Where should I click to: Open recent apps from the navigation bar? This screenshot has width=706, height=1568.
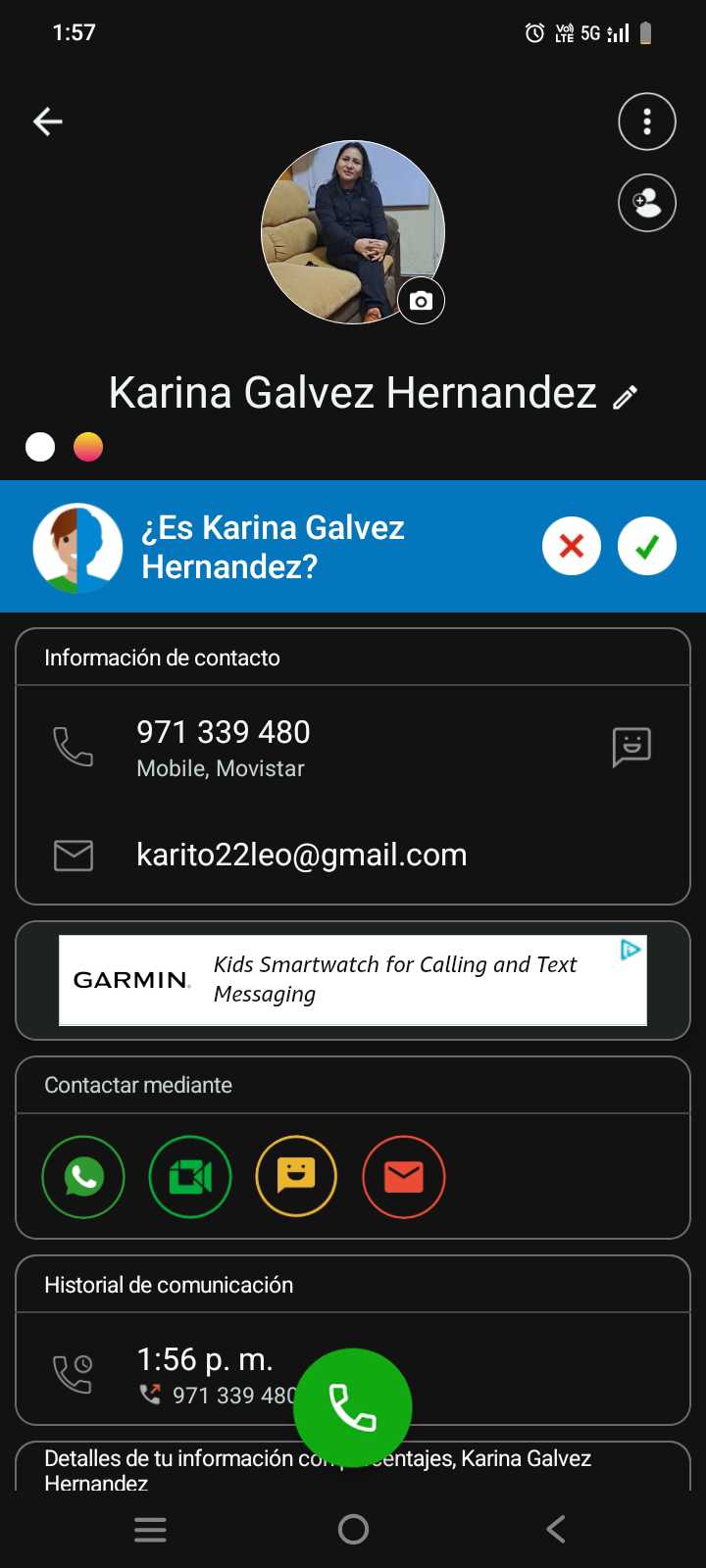pyautogui.click(x=150, y=1529)
